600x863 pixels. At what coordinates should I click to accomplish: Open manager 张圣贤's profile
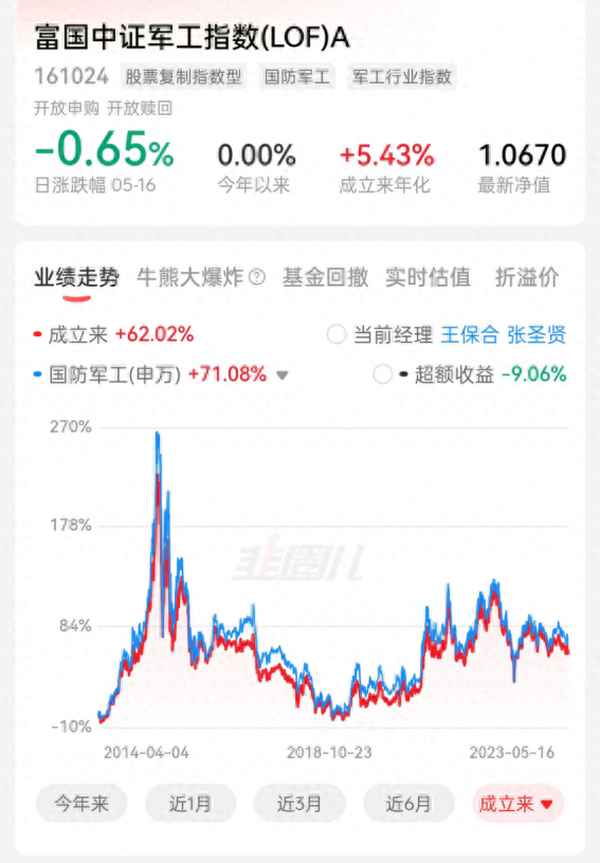point(536,335)
